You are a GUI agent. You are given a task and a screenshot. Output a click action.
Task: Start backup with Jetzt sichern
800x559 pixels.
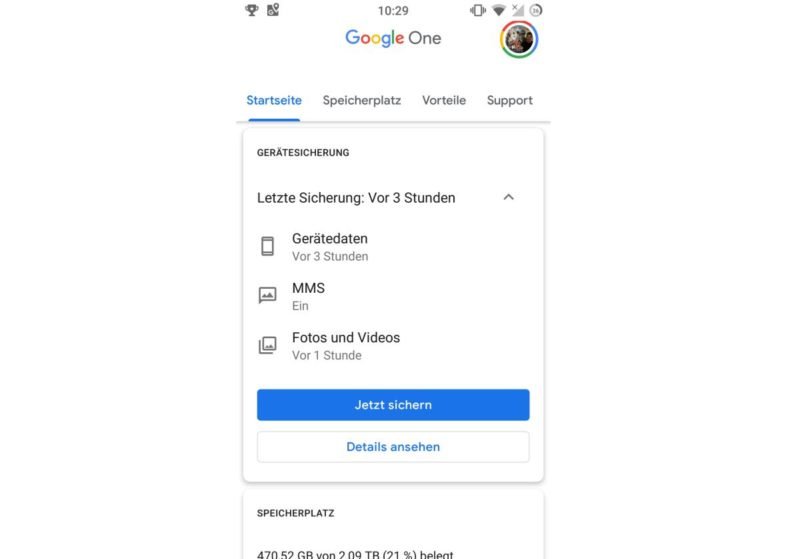[x=393, y=405]
